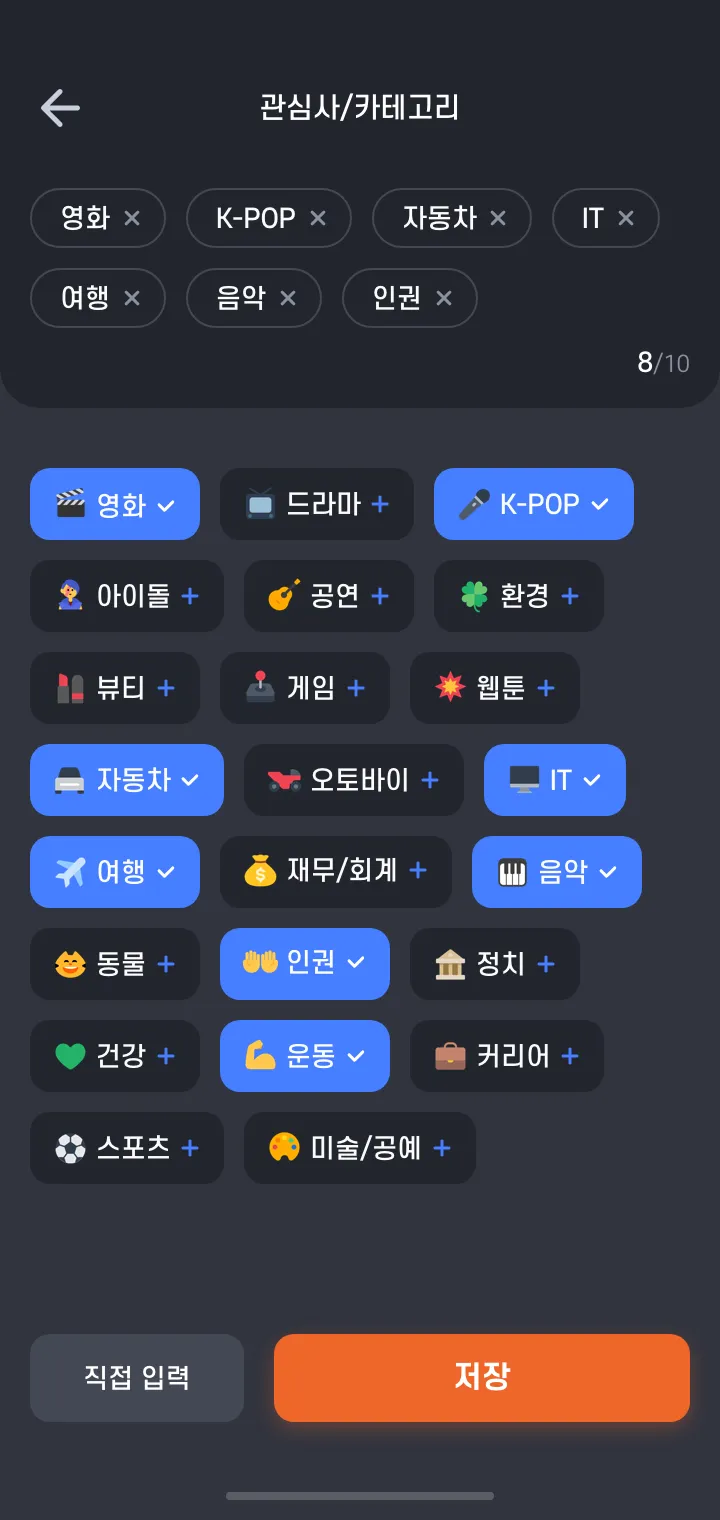The height and width of the screenshot is (1520, 720).
Task: Open 직접 입력 to type a custom interest
Action: click(137, 1378)
